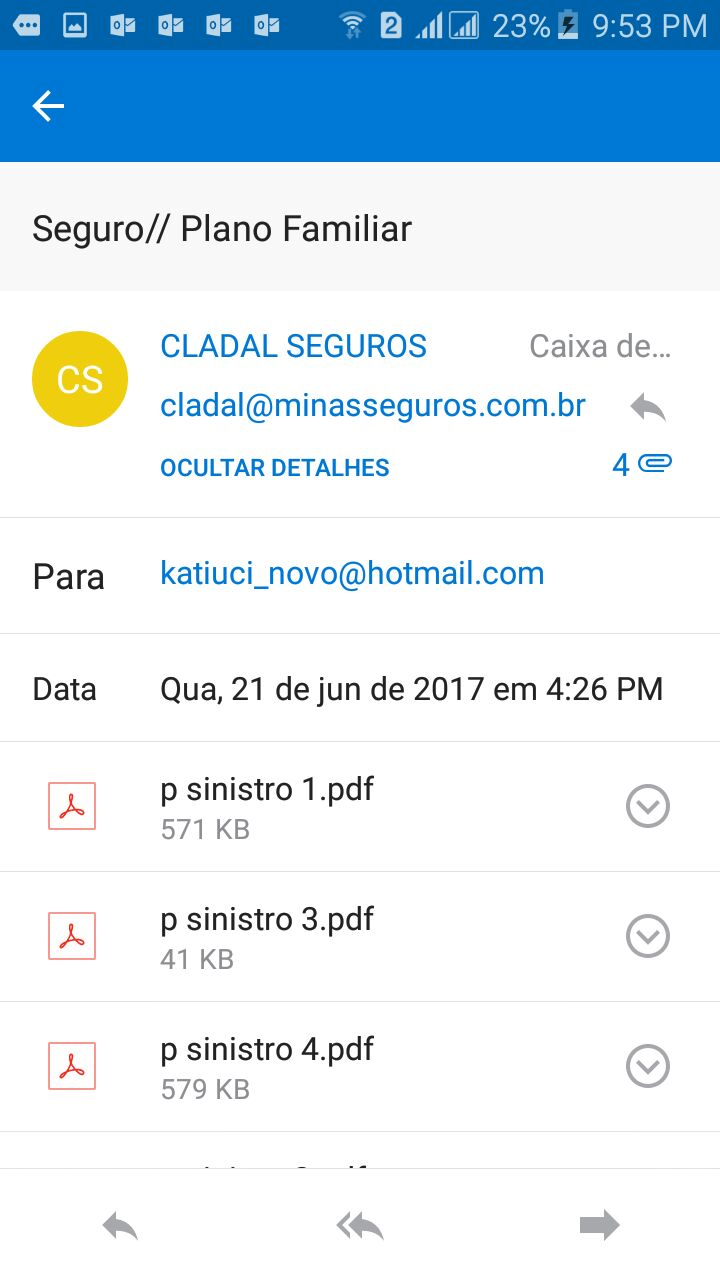
Task: Reply all from the bottom toolbar
Action: click(360, 1226)
